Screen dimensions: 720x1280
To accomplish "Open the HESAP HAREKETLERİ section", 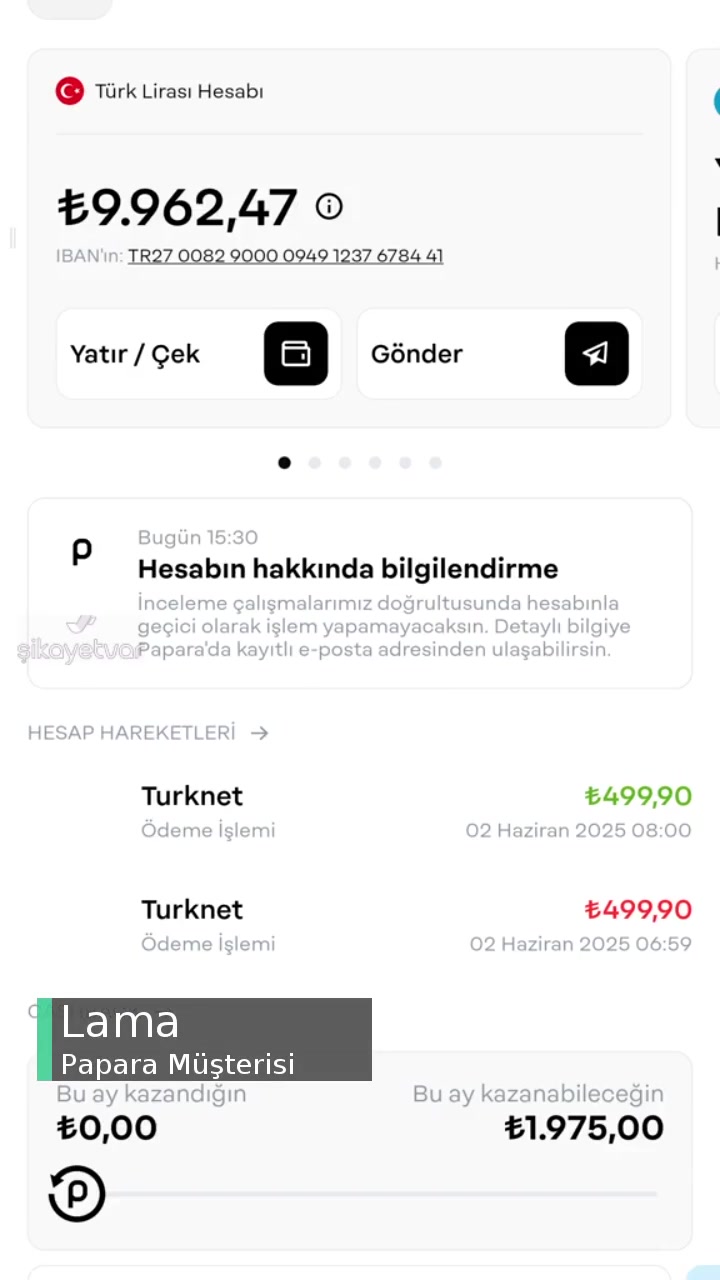I will 131,732.
